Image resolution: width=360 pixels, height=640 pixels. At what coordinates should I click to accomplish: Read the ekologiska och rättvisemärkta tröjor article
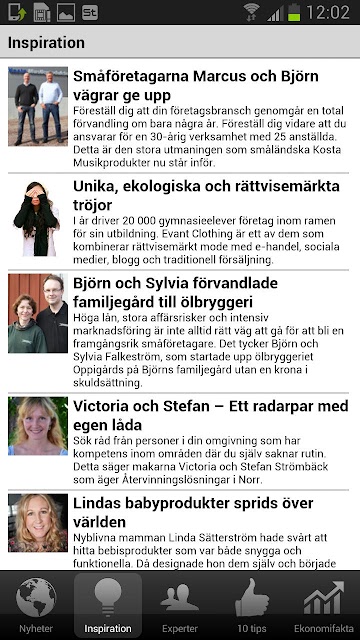pyautogui.click(x=180, y=221)
